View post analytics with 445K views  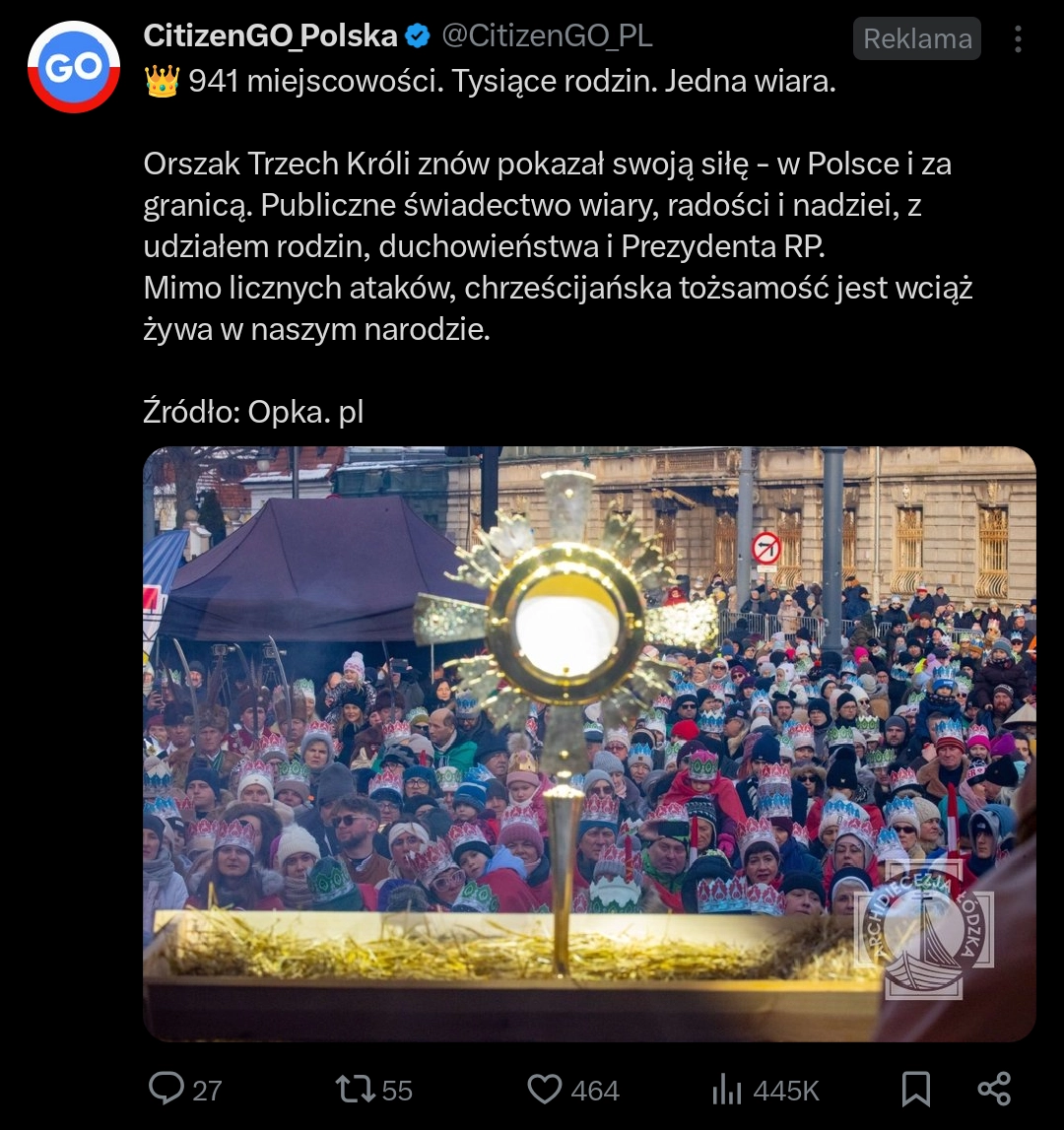click(726, 1089)
